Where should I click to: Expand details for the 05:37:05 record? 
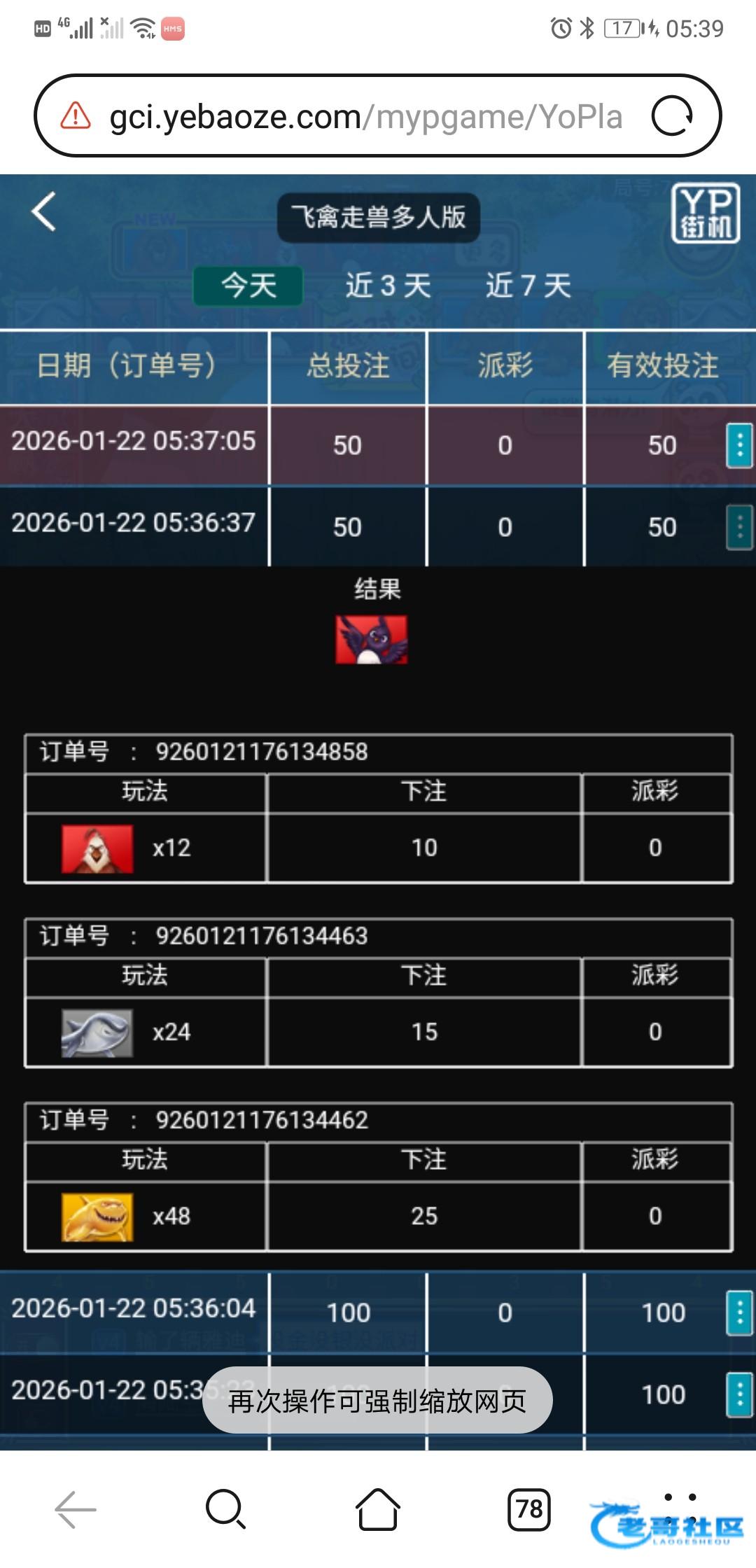739,445
